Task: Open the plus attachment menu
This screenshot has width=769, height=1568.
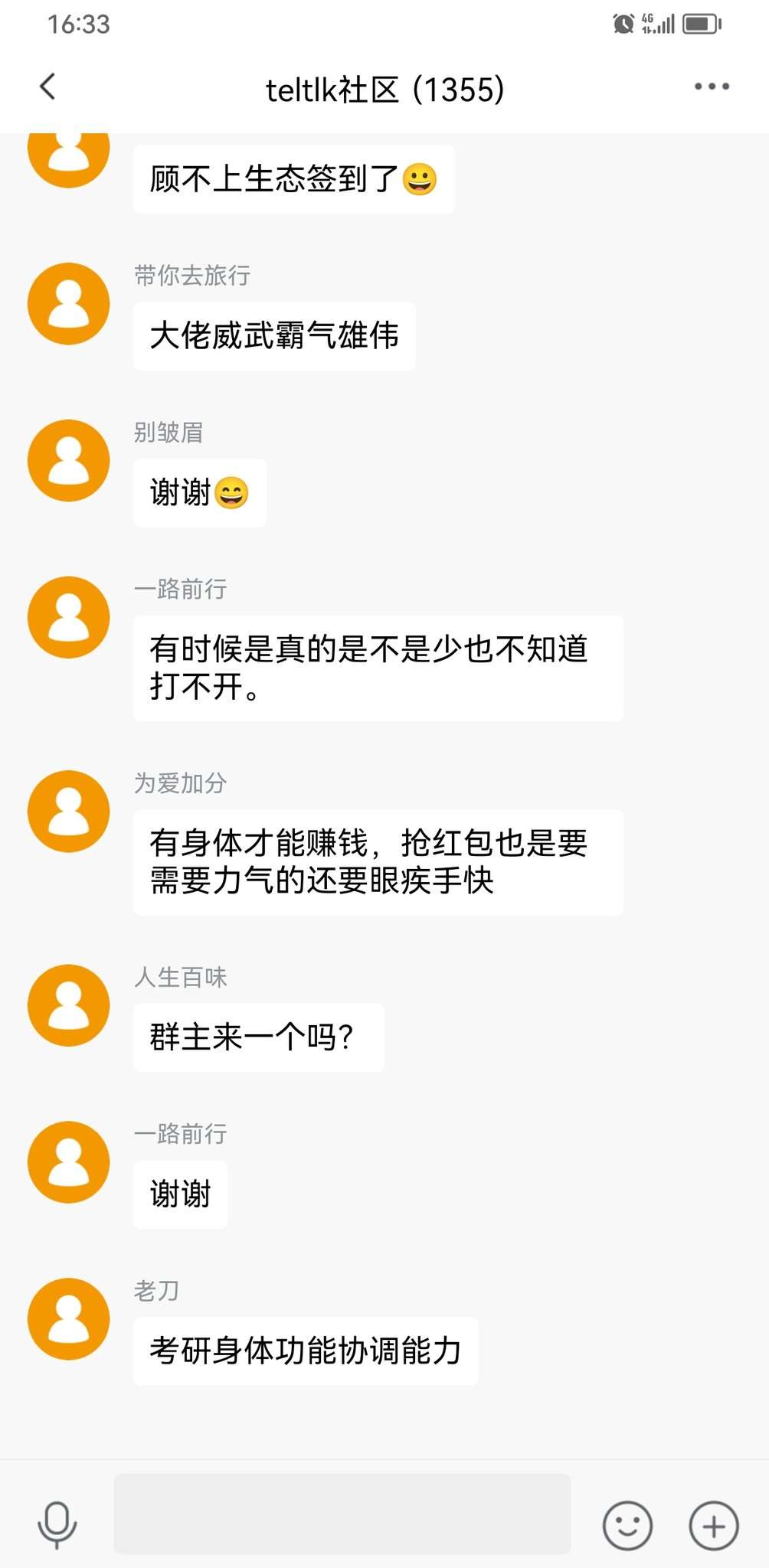Action: click(x=714, y=1525)
